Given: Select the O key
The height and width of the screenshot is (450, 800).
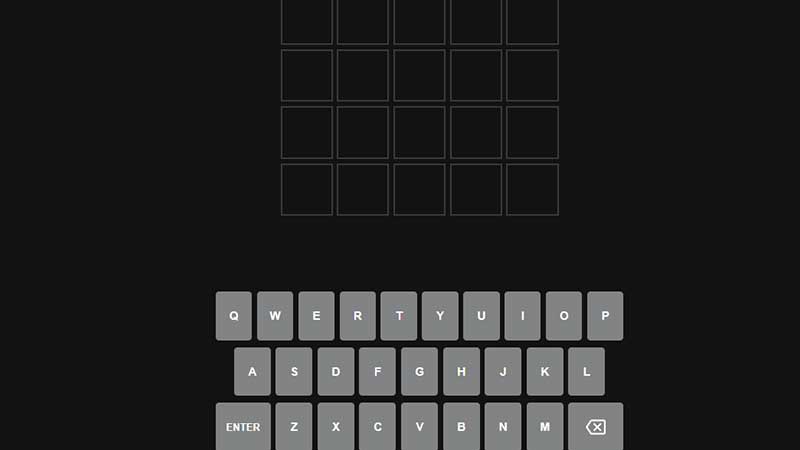Looking at the screenshot, I should (564, 316).
